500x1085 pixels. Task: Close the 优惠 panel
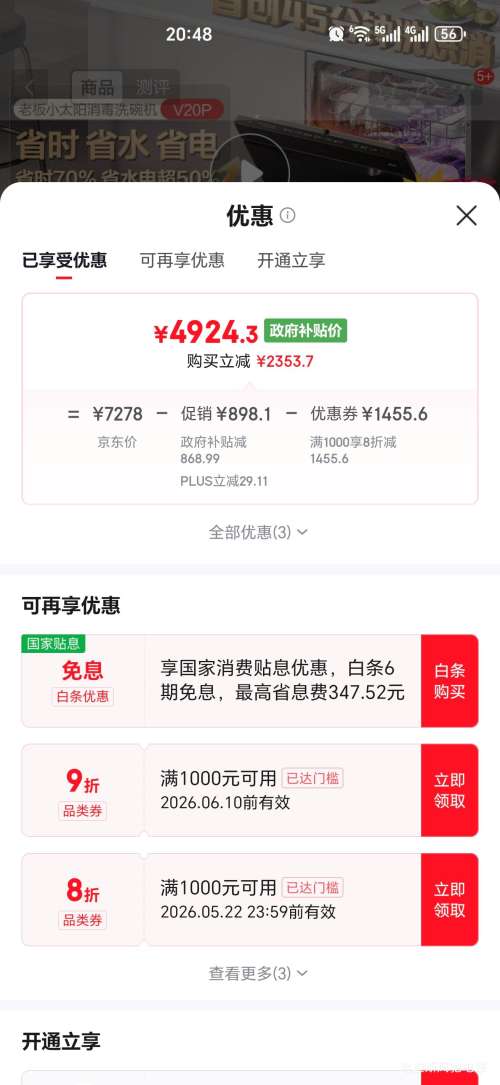pos(467,216)
